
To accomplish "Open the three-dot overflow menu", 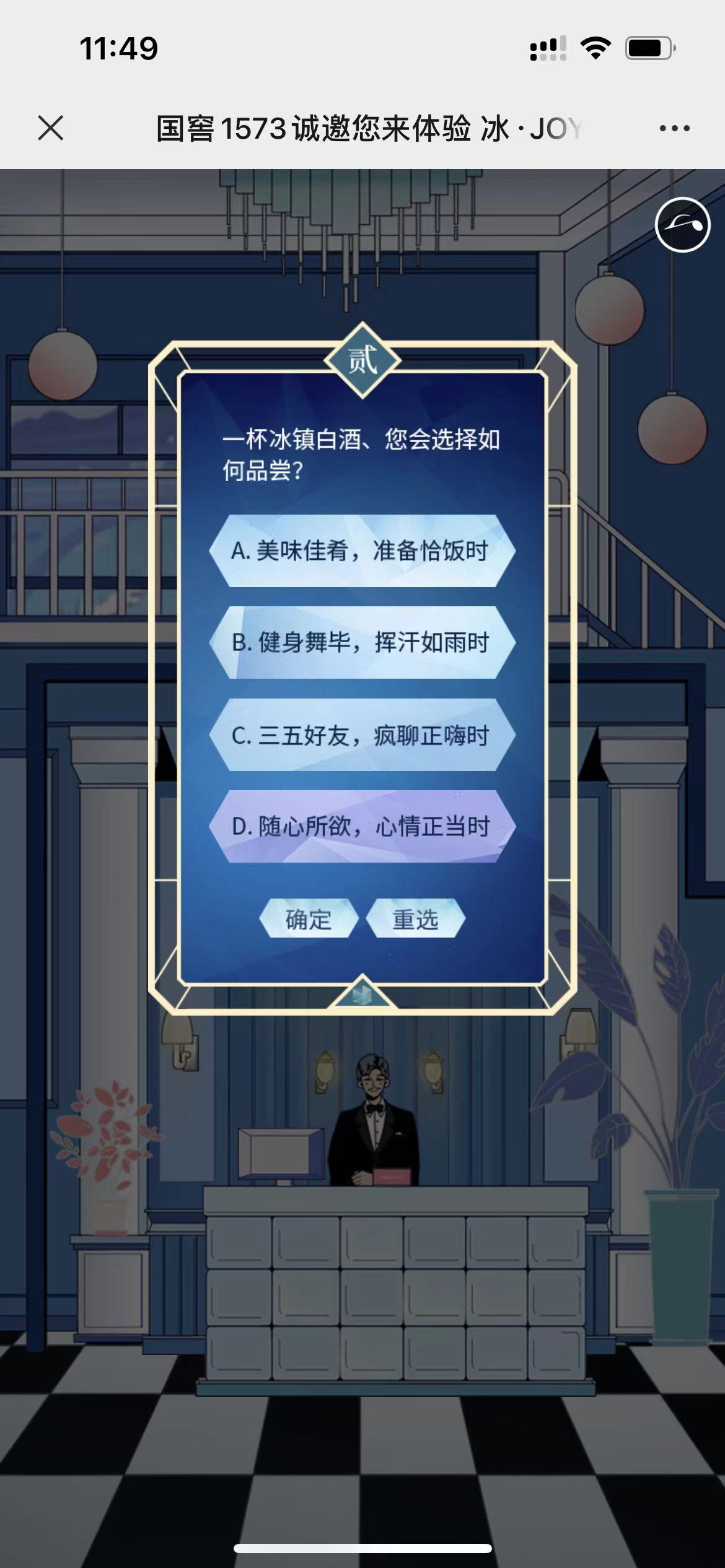I will (x=674, y=128).
